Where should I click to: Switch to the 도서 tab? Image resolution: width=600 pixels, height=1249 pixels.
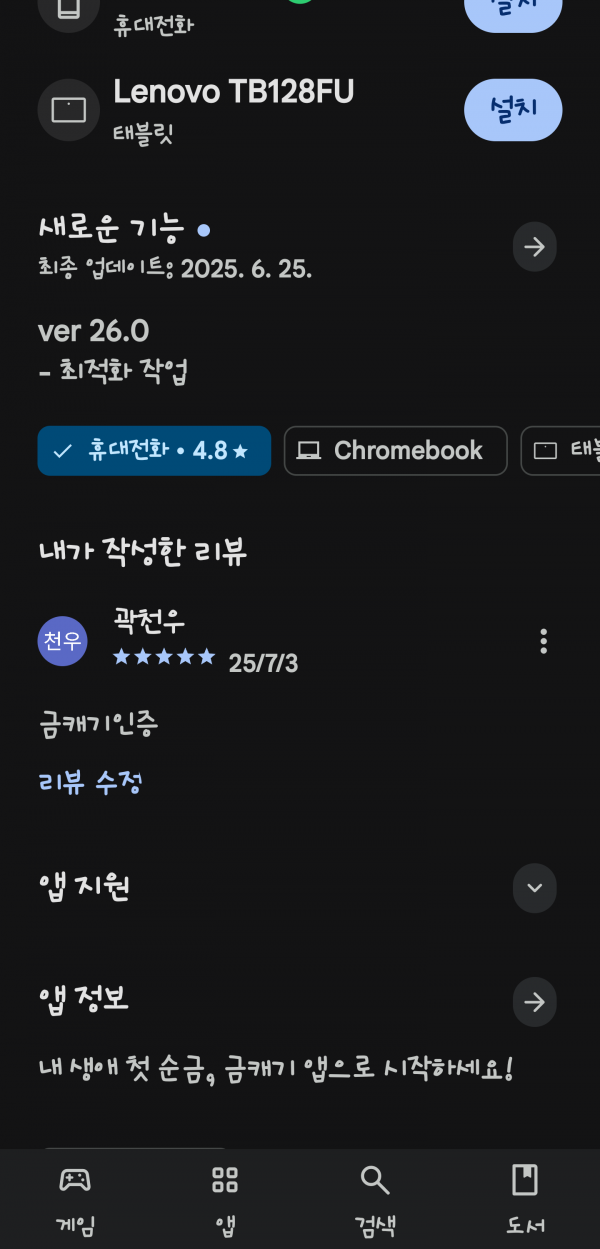525,1198
